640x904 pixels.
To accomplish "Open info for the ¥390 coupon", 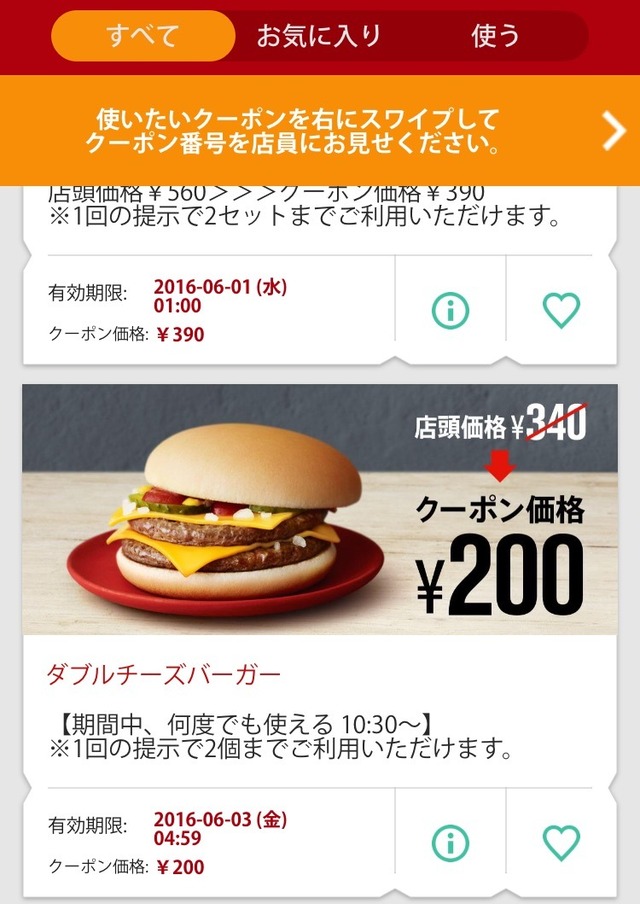I will pos(450,311).
